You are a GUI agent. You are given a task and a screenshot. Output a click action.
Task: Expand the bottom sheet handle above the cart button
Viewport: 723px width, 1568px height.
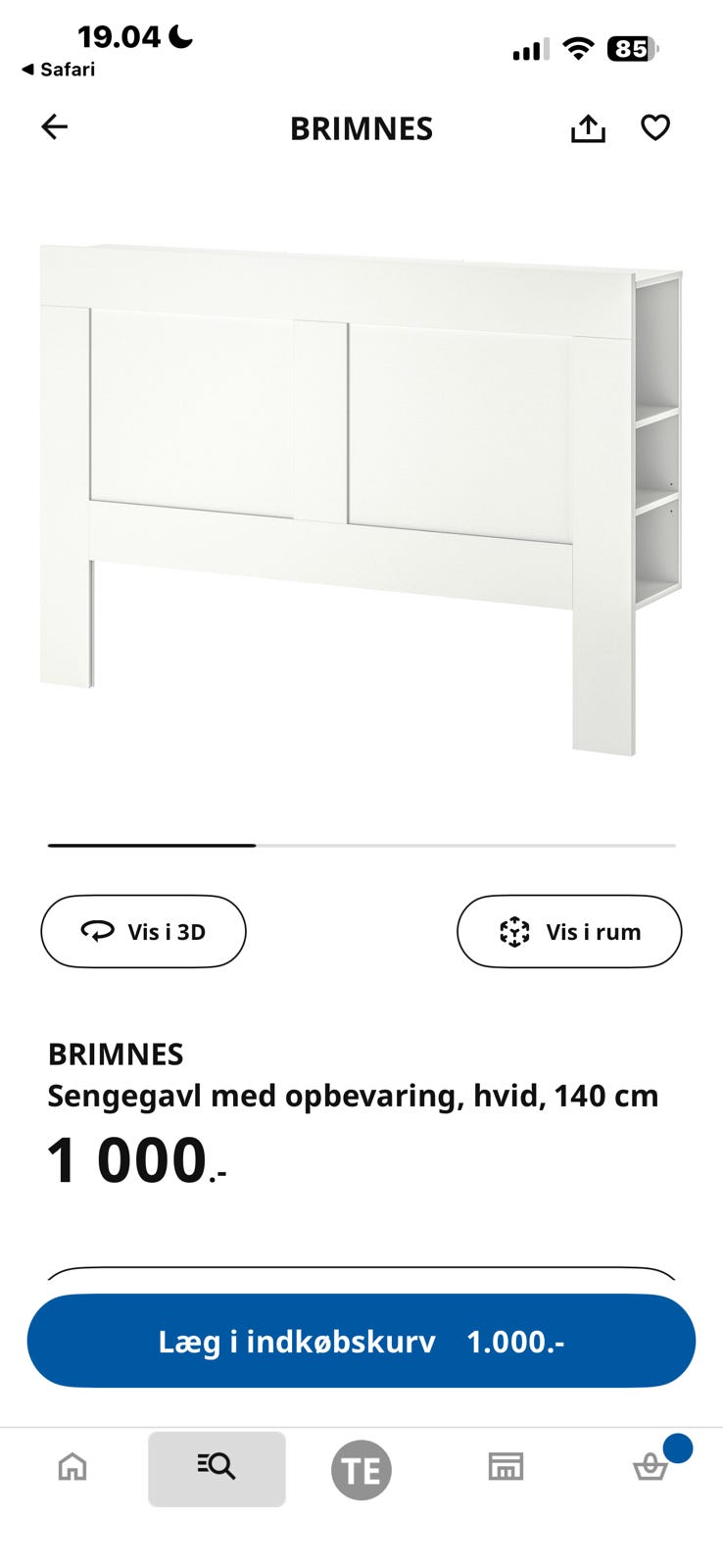pos(361,1271)
